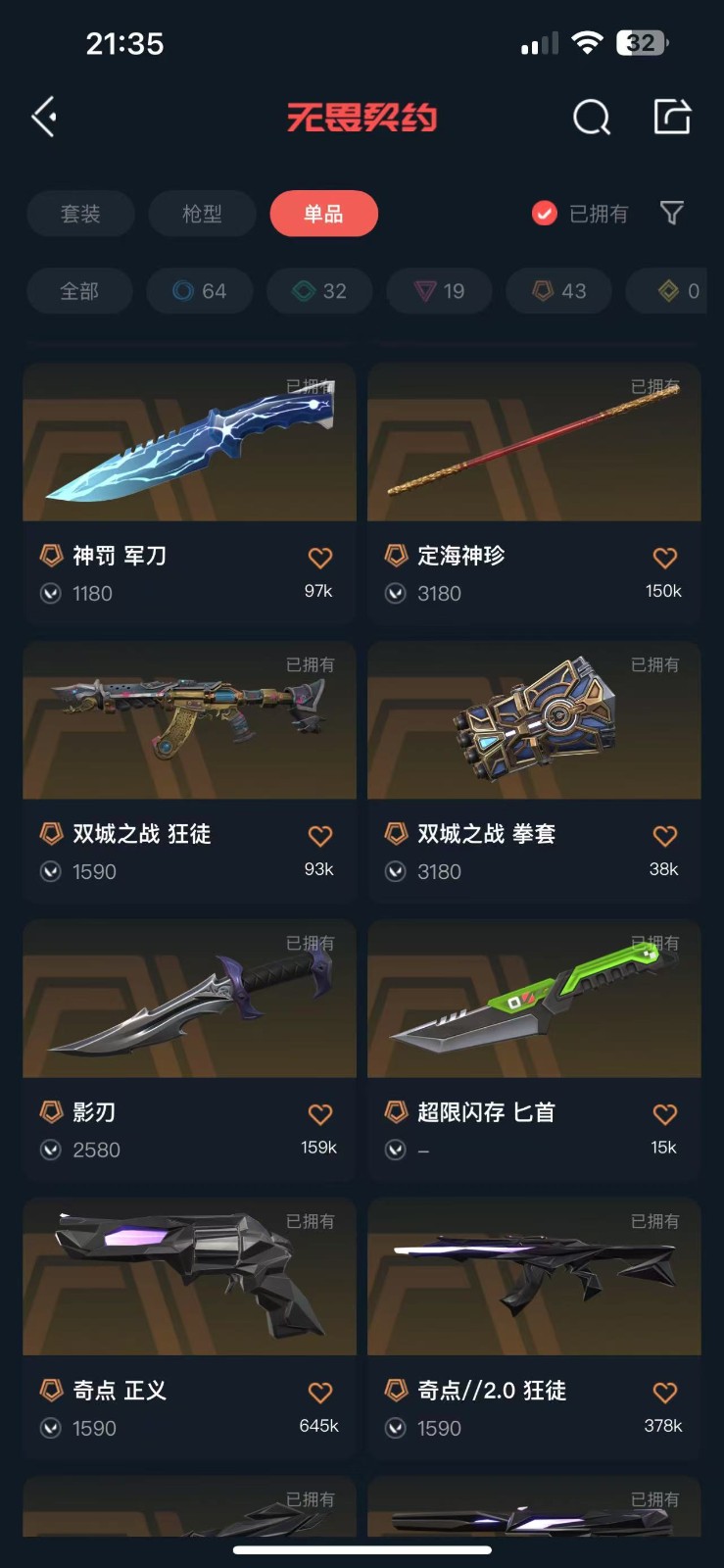Open the 奇点 正义 skin card
The width and height of the screenshot is (724, 1568).
tap(189, 1329)
